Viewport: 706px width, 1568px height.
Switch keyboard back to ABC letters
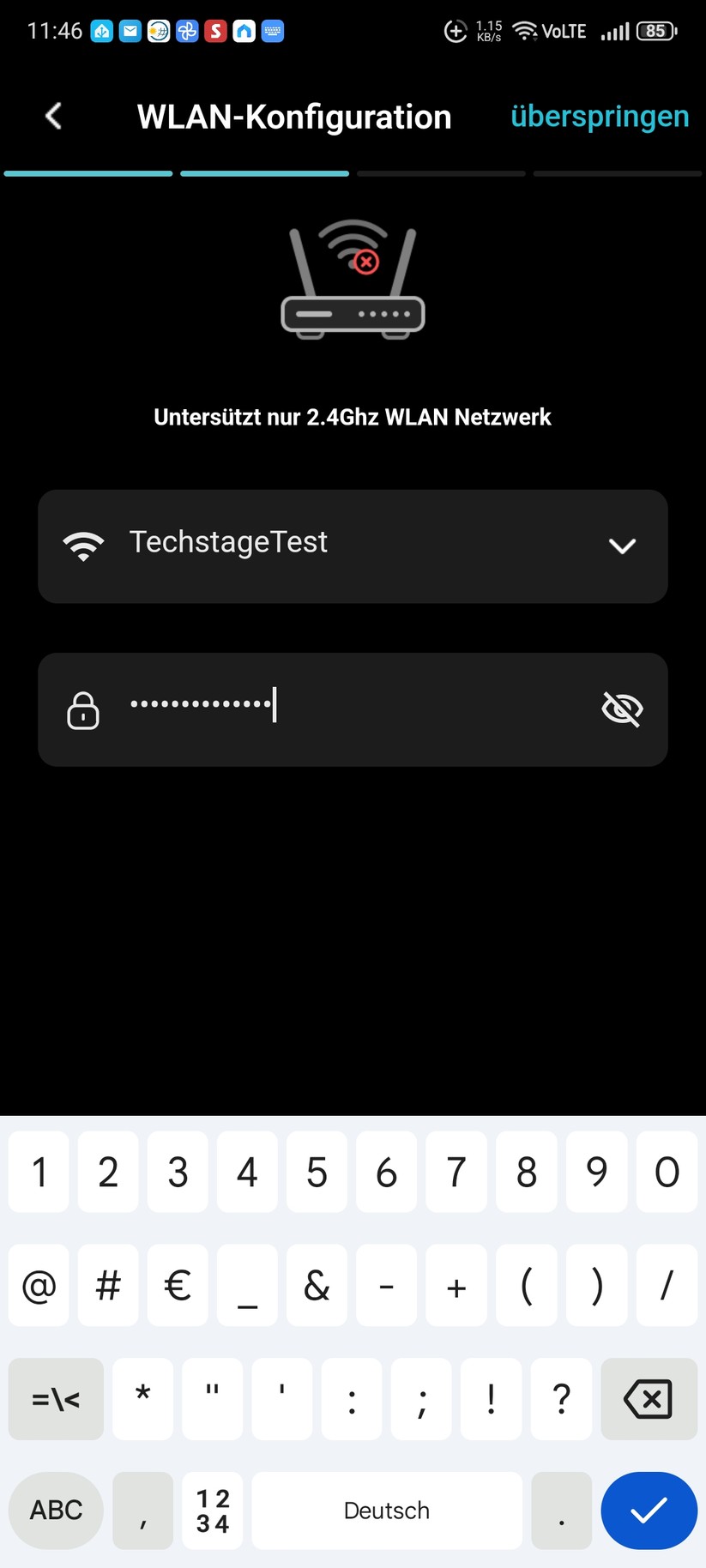55,1511
